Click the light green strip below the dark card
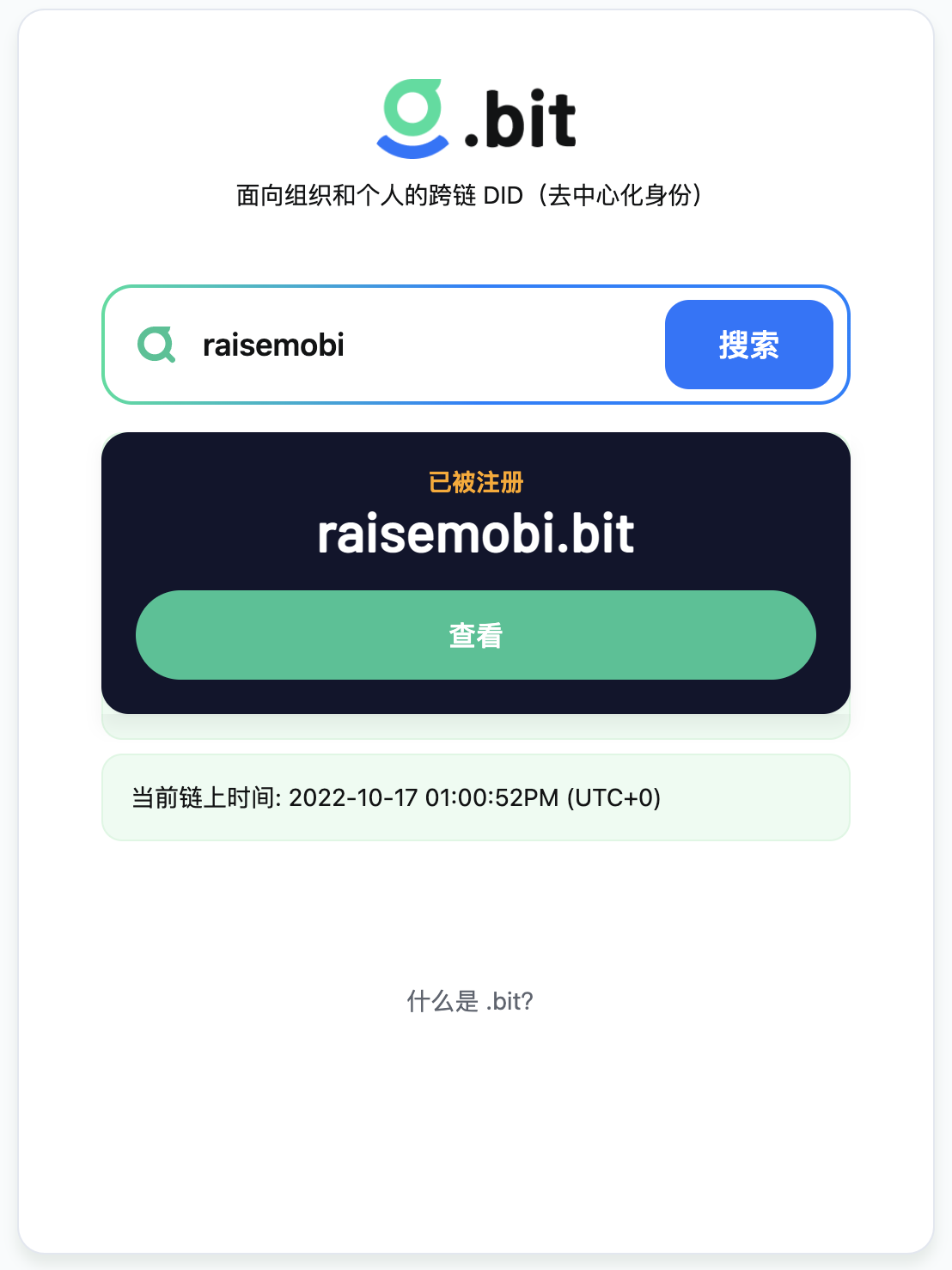Screen dimensions: 952x1270 tap(475, 726)
